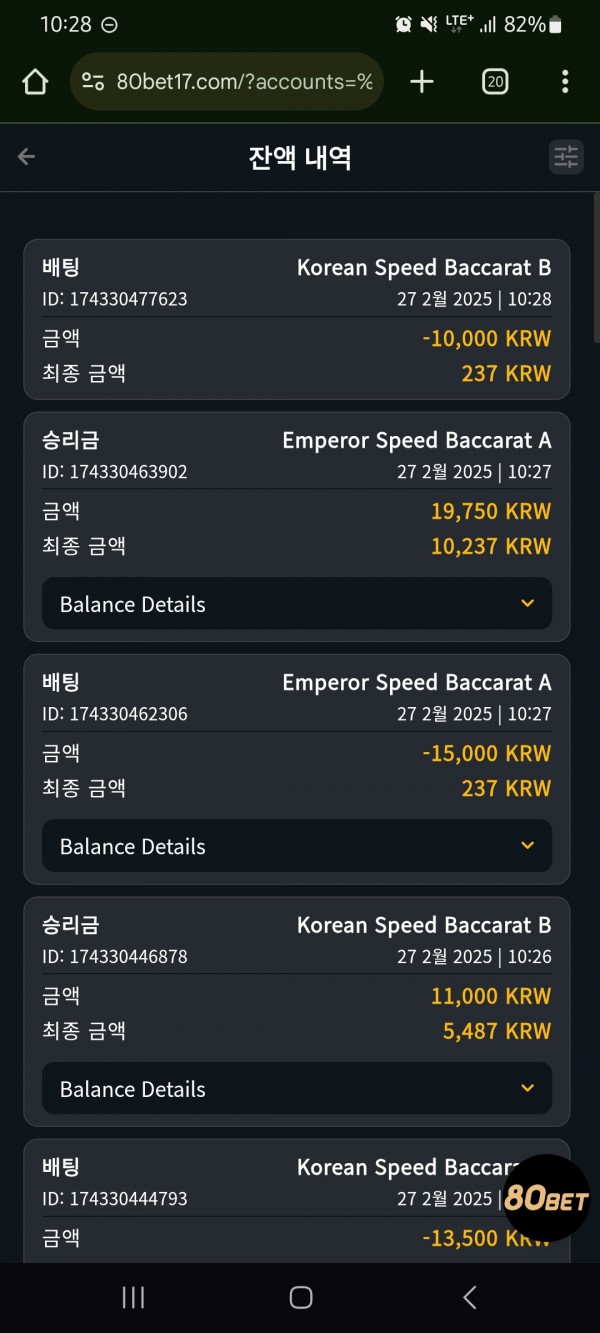600x1333 pixels.
Task: Tap the 80bet17.com address bar
Action: point(227,82)
